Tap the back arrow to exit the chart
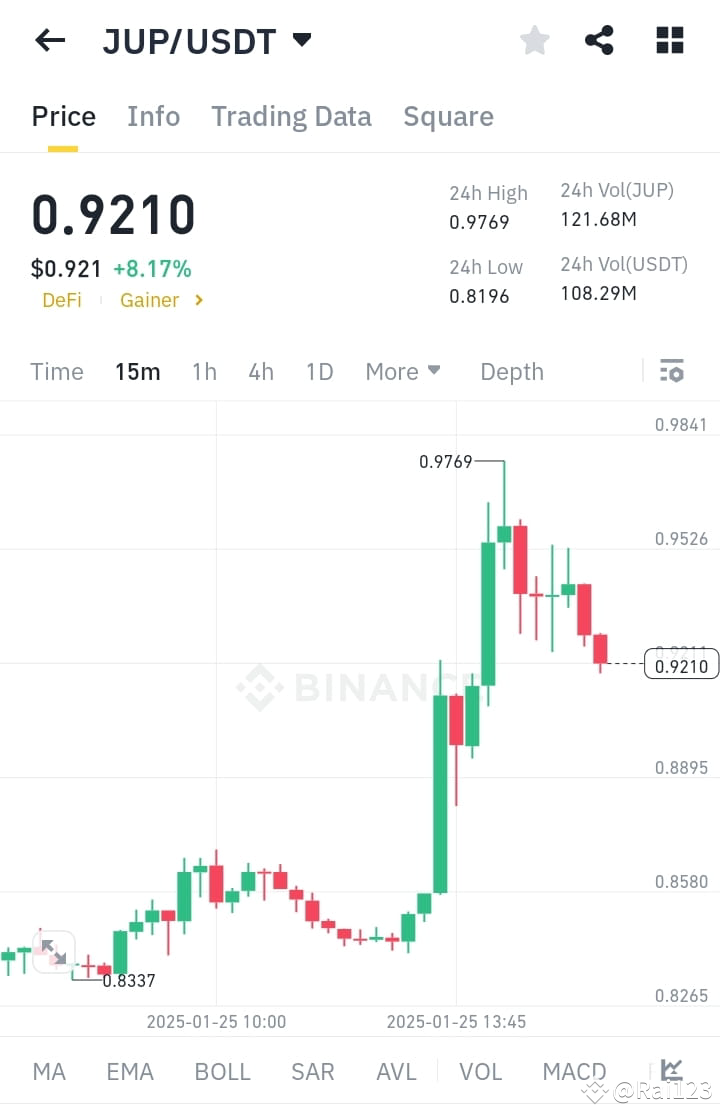Viewport: 720px width, 1113px height. 48,40
